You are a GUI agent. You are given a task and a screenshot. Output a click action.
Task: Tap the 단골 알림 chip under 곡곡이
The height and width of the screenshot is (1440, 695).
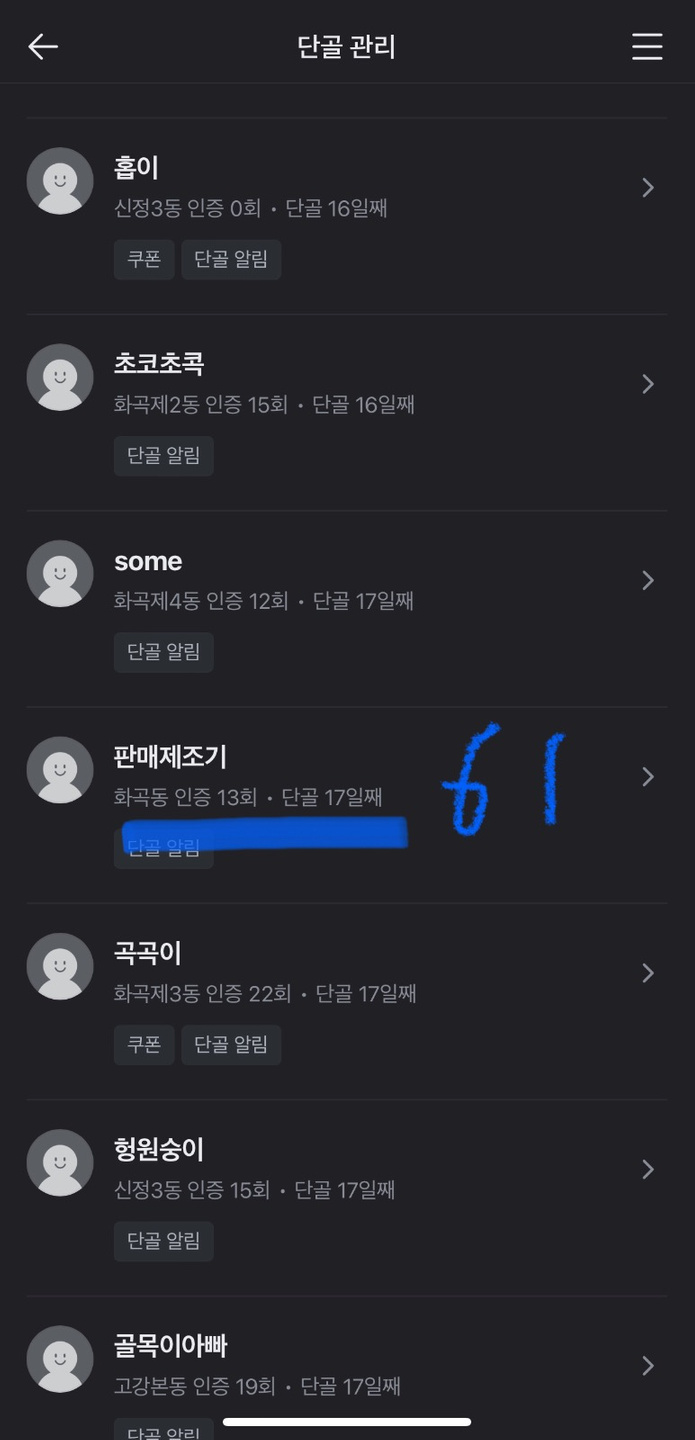231,1045
